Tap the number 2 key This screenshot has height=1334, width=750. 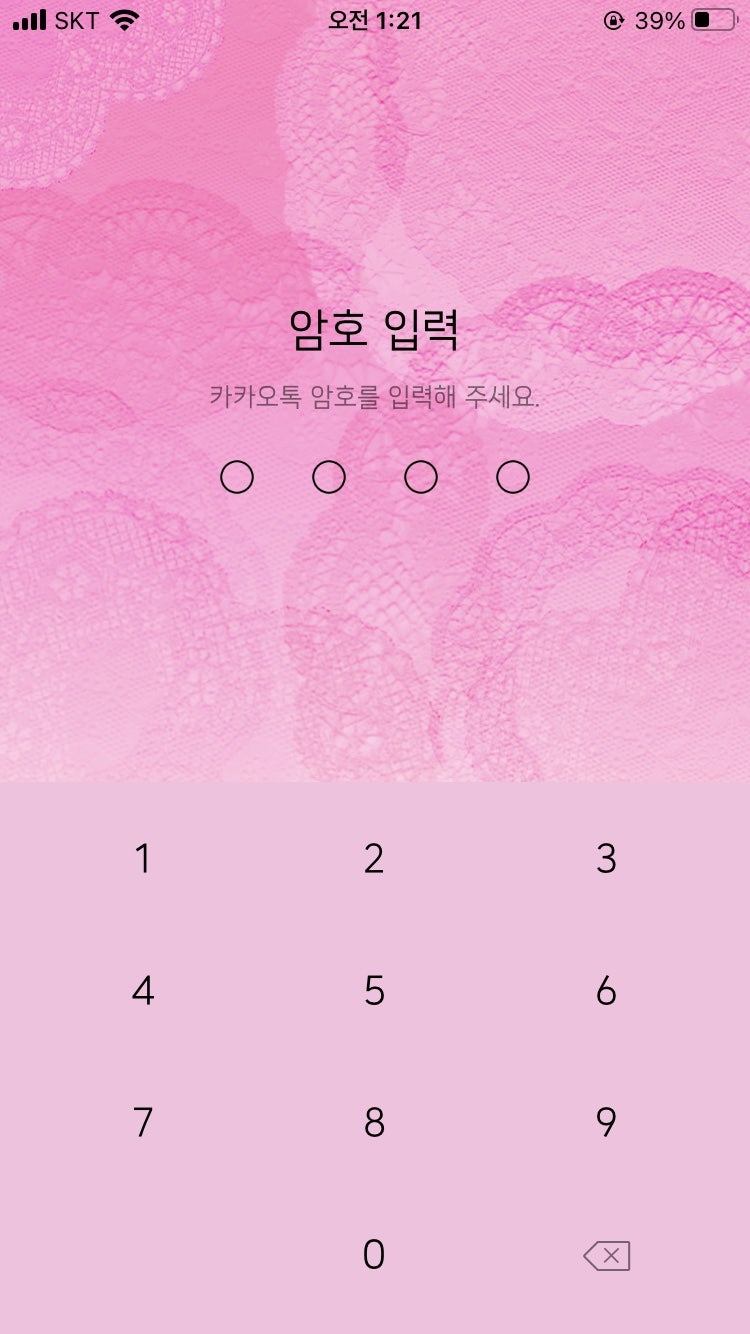(374, 859)
